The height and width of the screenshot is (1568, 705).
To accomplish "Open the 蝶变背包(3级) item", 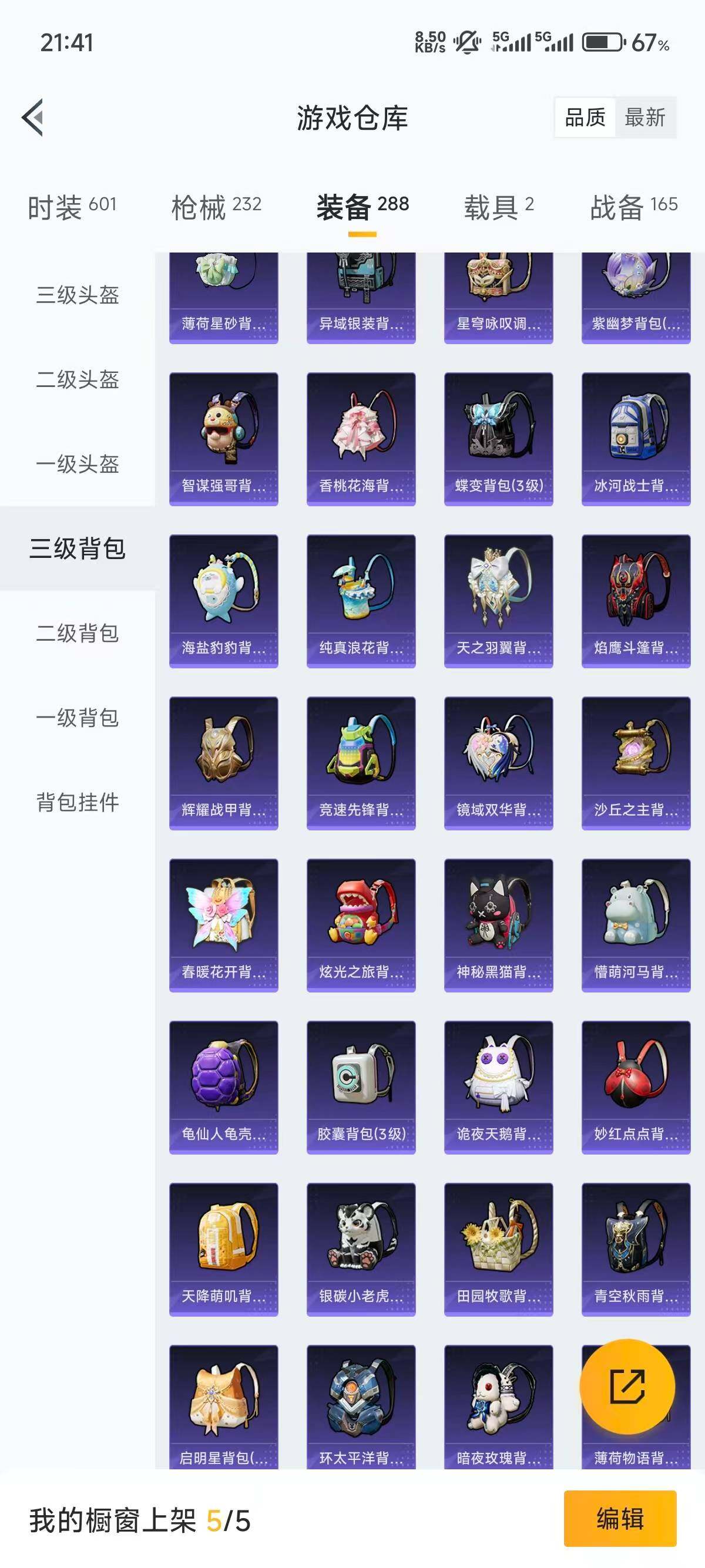I will point(498,435).
